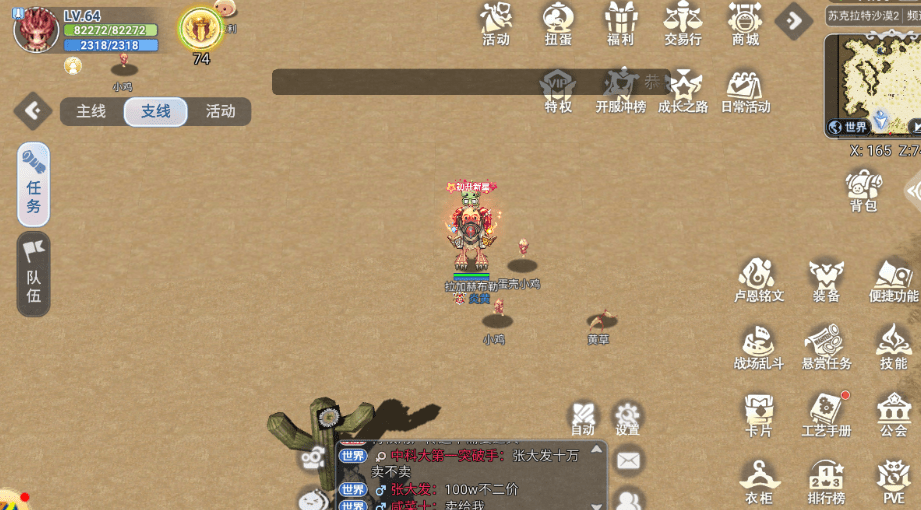
Task: Open the 商城 shop
Action: [x=745, y=22]
